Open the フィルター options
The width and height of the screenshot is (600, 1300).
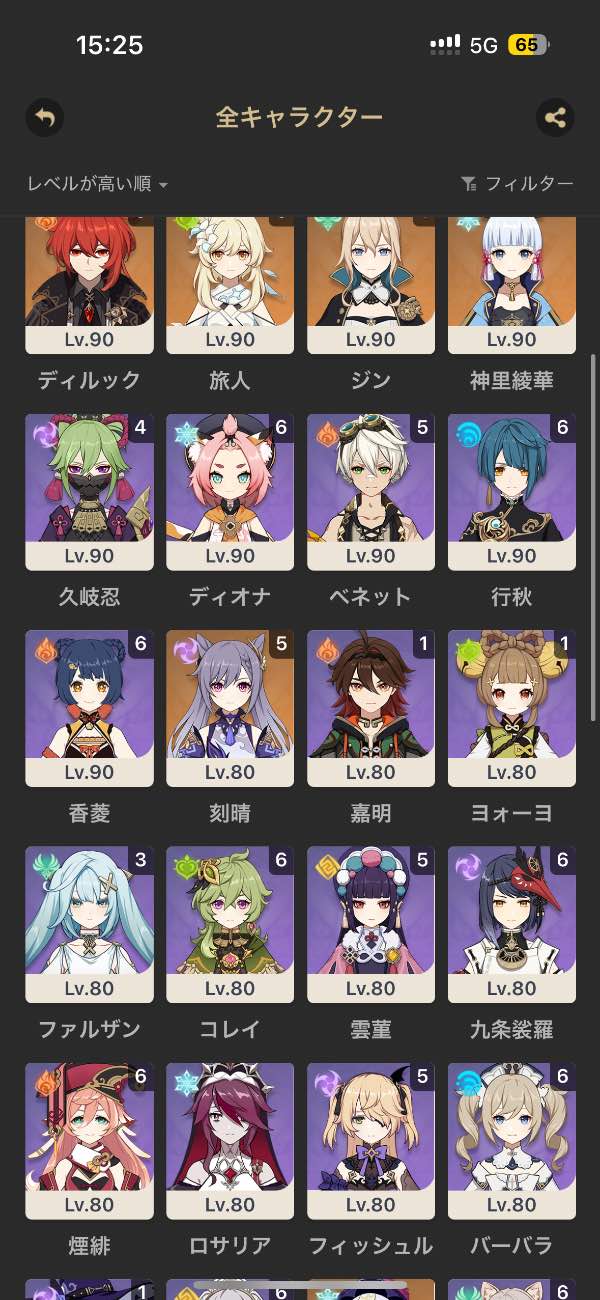pyautogui.click(x=517, y=184)
